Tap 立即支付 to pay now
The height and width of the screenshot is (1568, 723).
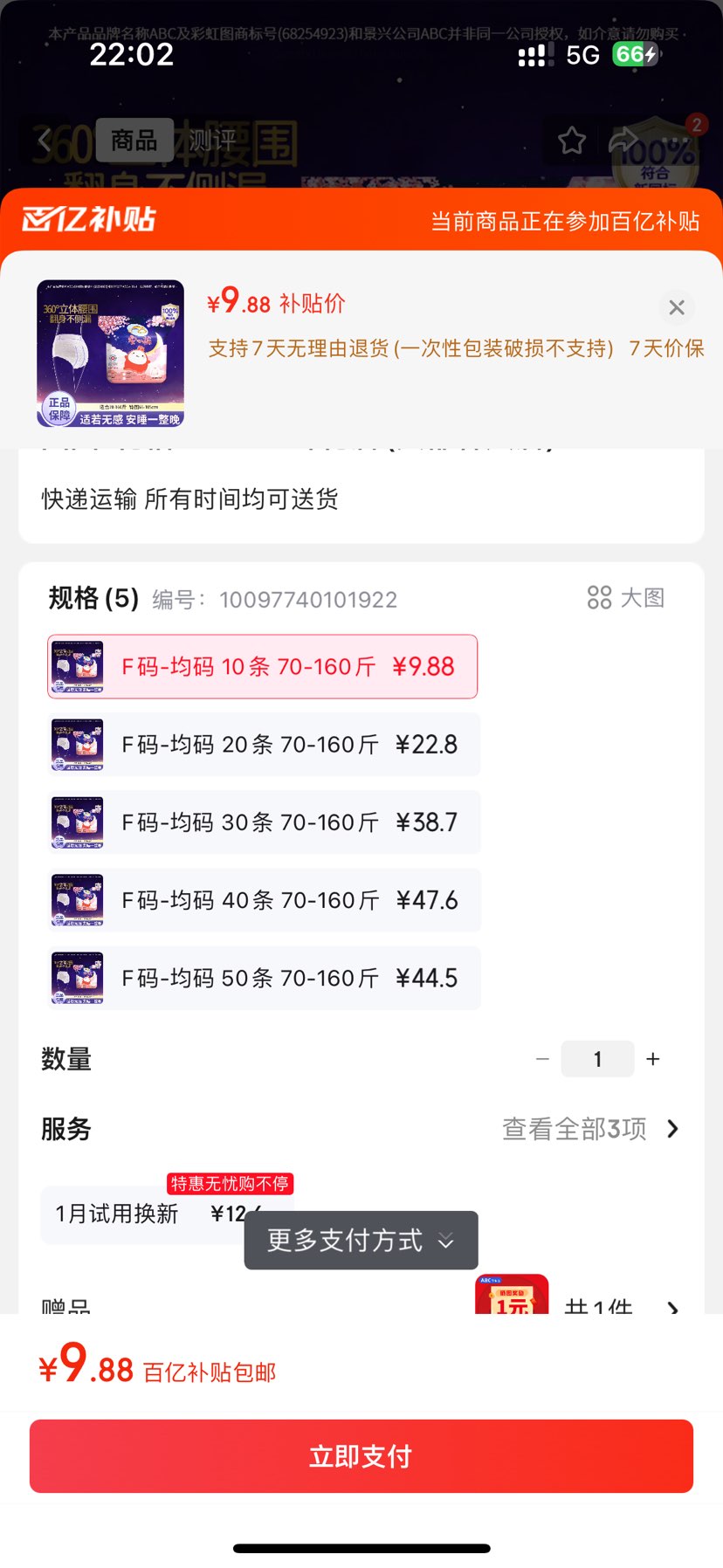click(x=361, y=1456)
